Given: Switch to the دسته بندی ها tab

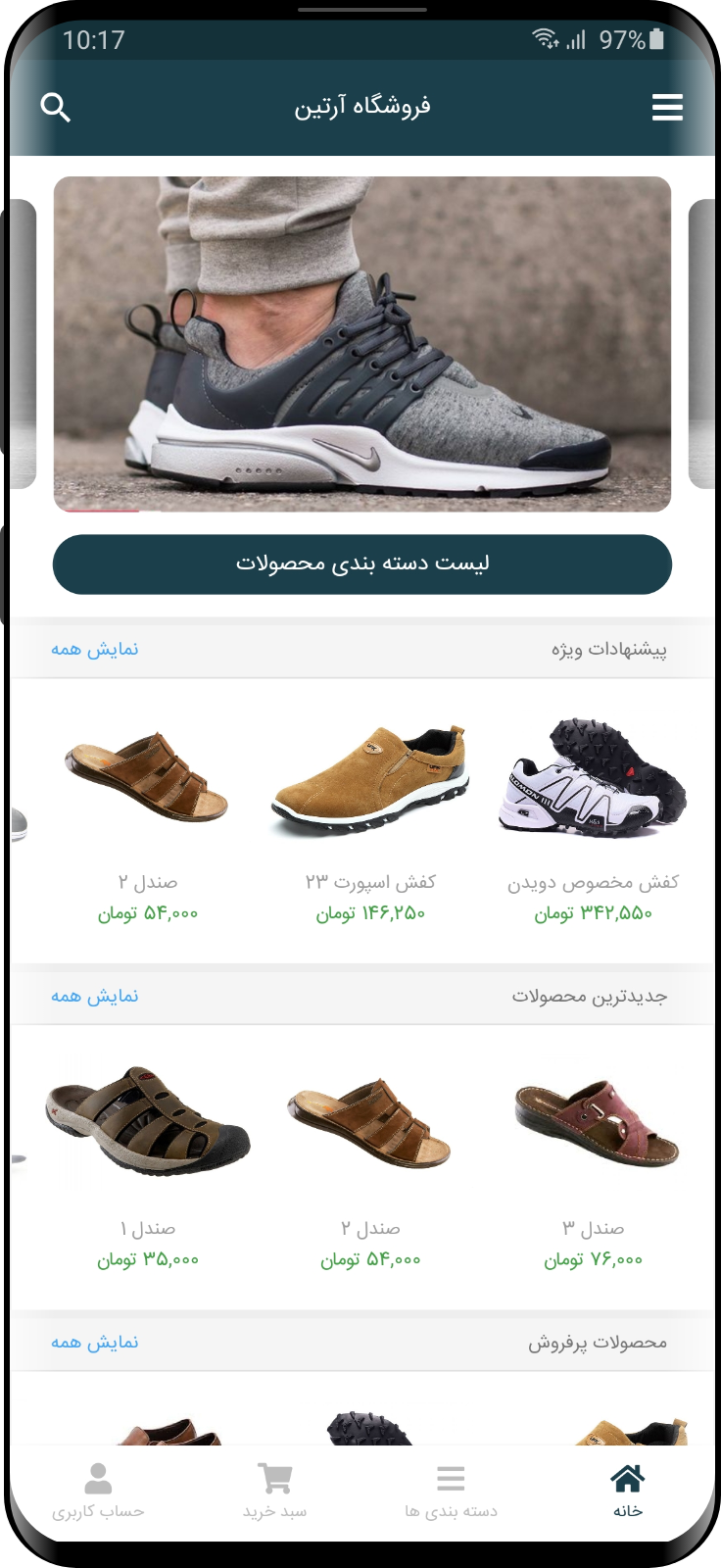Looking at the screenshot, I should point(451,1491).
